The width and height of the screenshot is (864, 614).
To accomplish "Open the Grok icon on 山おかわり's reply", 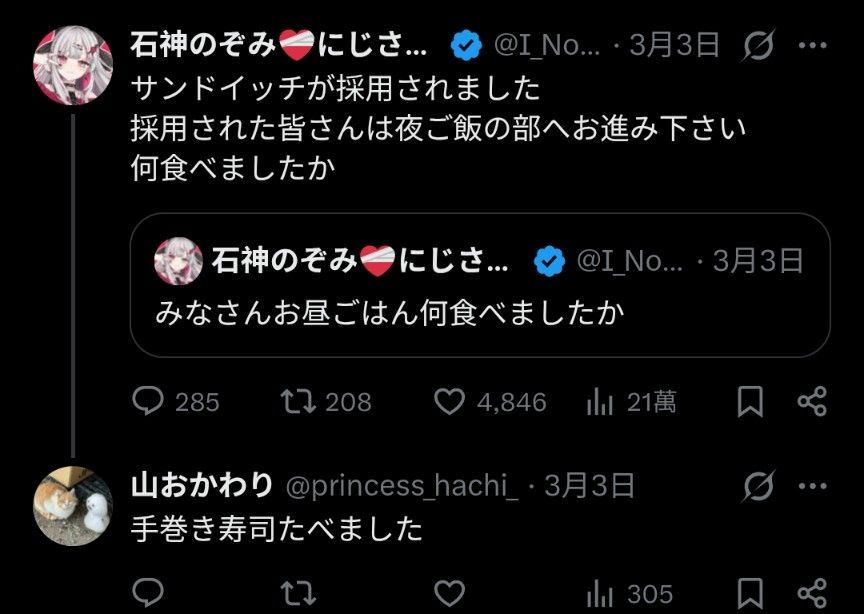I will (x=760, y=486).
